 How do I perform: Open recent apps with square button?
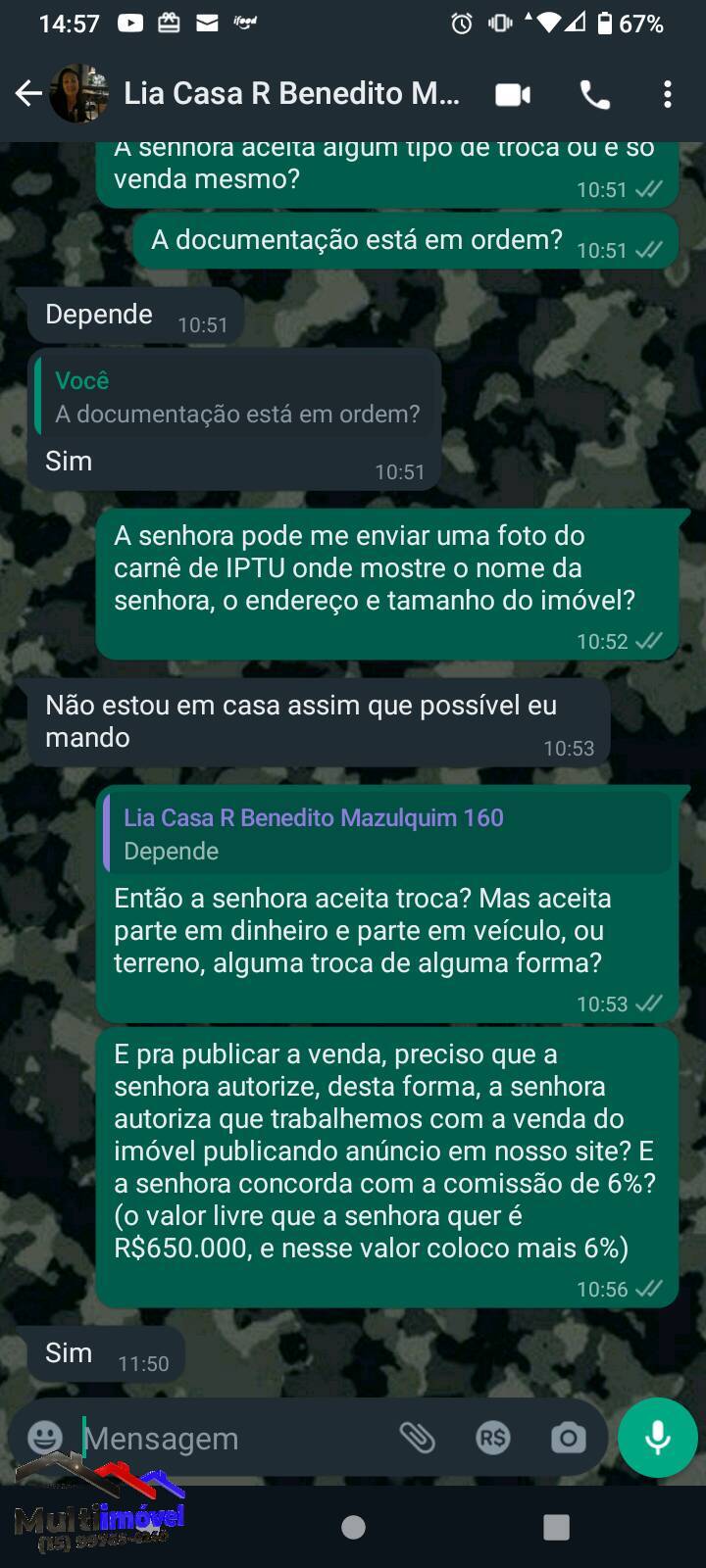click(557, 1527)
